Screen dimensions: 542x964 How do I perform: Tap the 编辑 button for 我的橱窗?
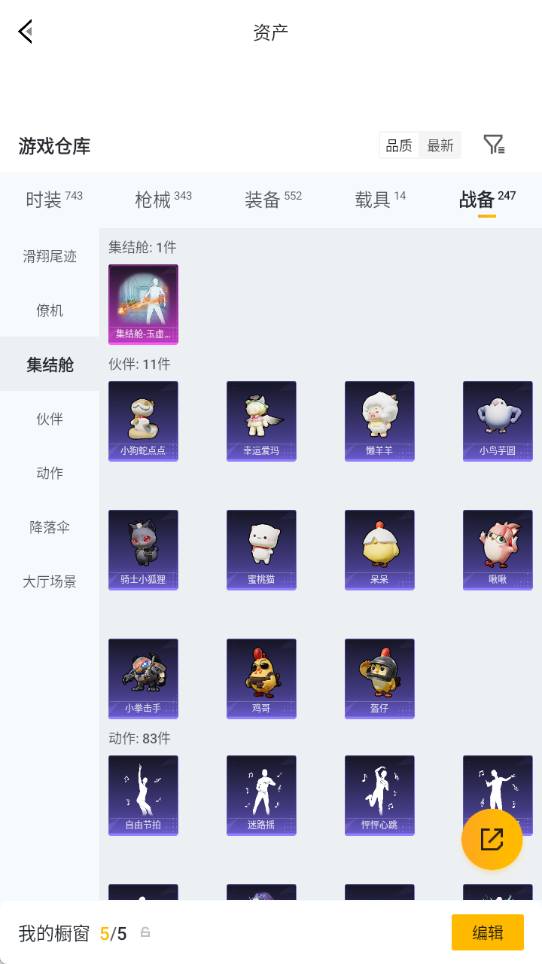[x=488, y=932]
